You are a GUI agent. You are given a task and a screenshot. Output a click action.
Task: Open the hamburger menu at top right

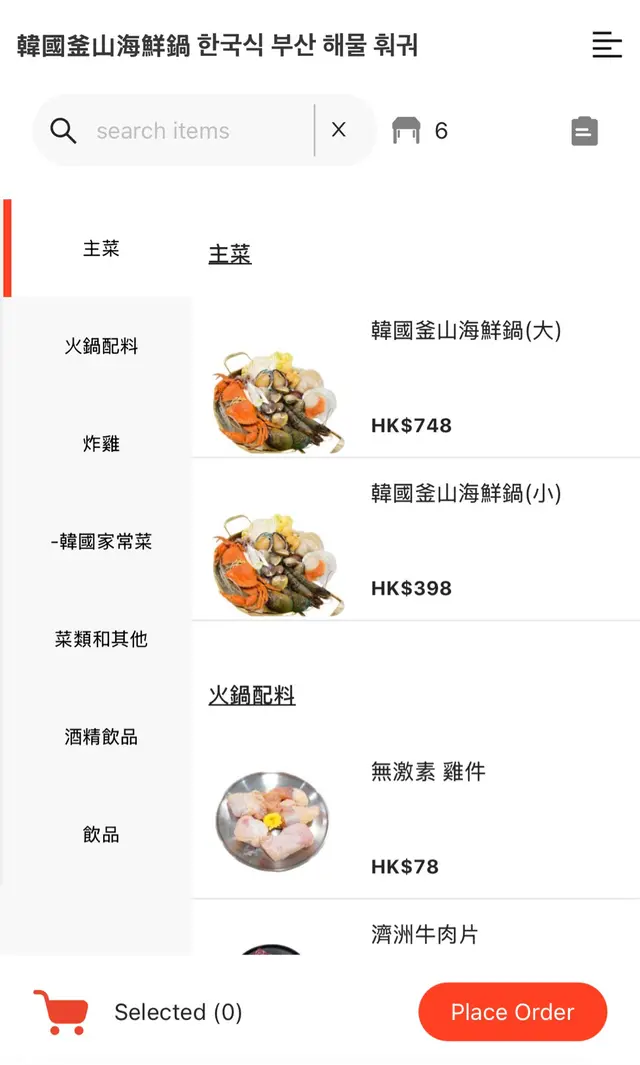(606, 45)
